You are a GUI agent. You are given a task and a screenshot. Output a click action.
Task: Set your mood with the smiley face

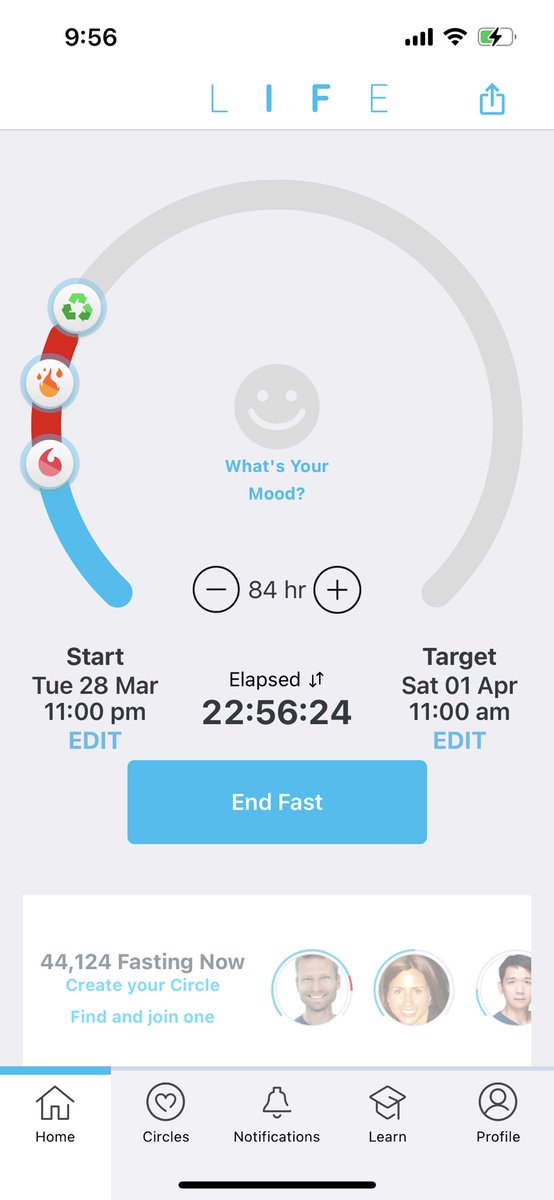coord(277,406)
